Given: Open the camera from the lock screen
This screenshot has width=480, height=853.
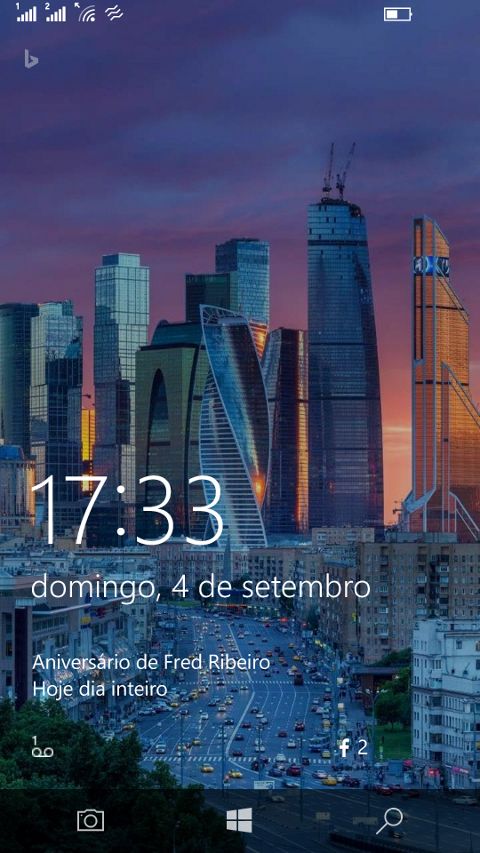Looking at the screenshot, I should (x=90, y=820).
